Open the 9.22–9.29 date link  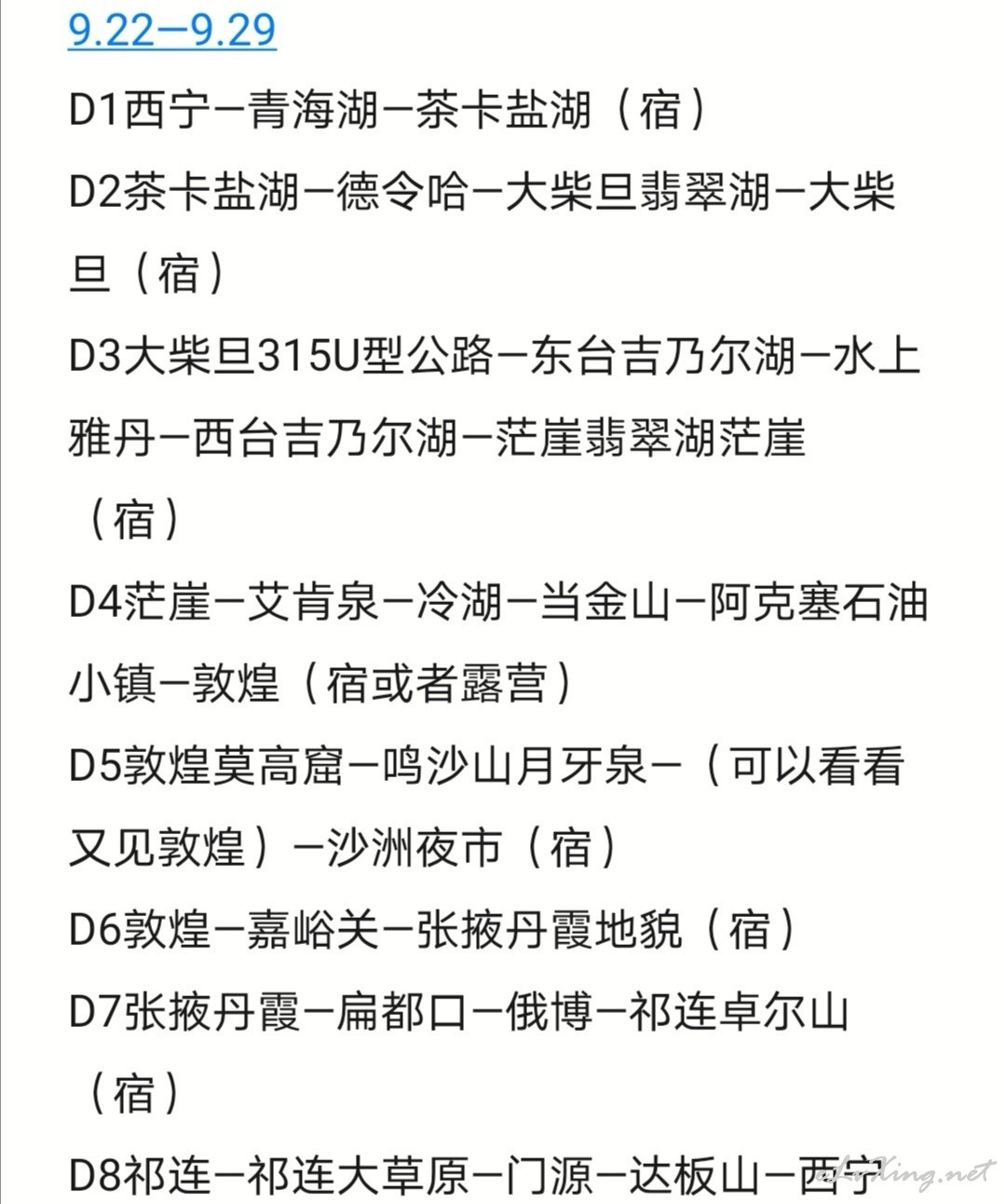172,29
